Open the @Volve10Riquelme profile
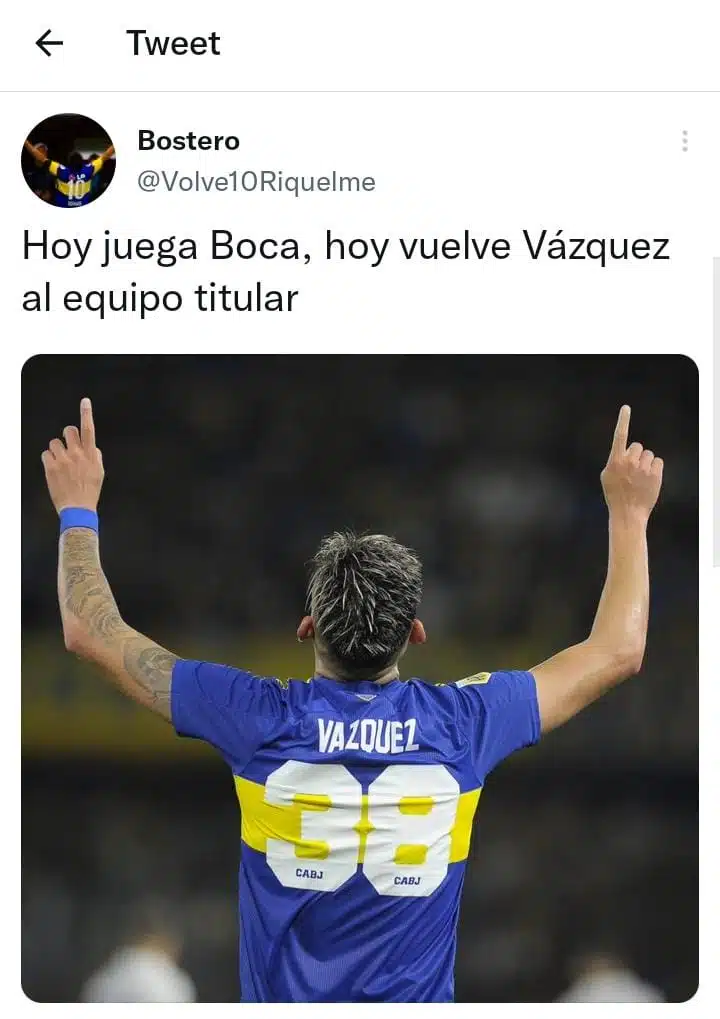The width and height of the screenshot is (720, 1019). click(x=256, y=182)
